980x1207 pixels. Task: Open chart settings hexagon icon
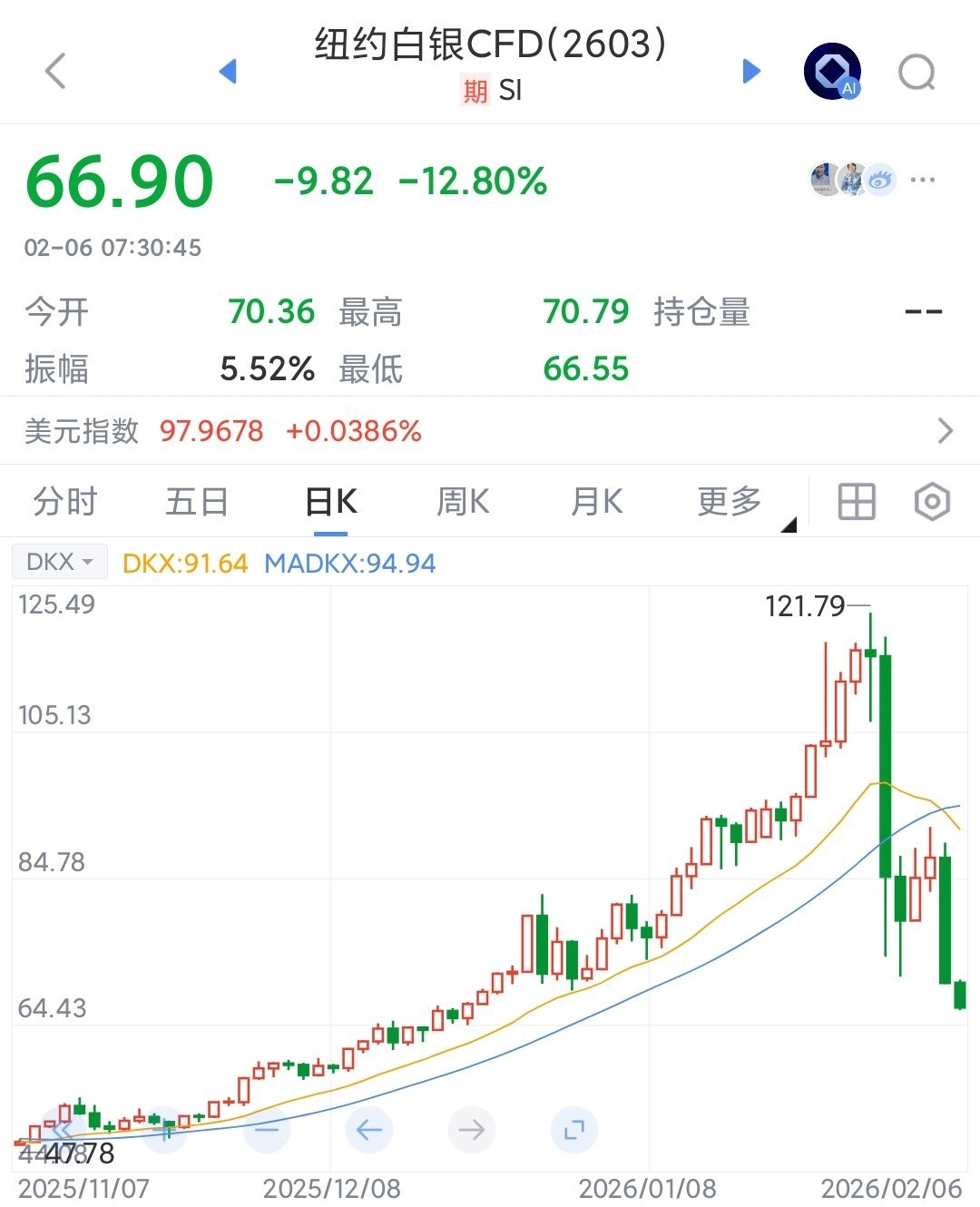(x=932, y=501)
